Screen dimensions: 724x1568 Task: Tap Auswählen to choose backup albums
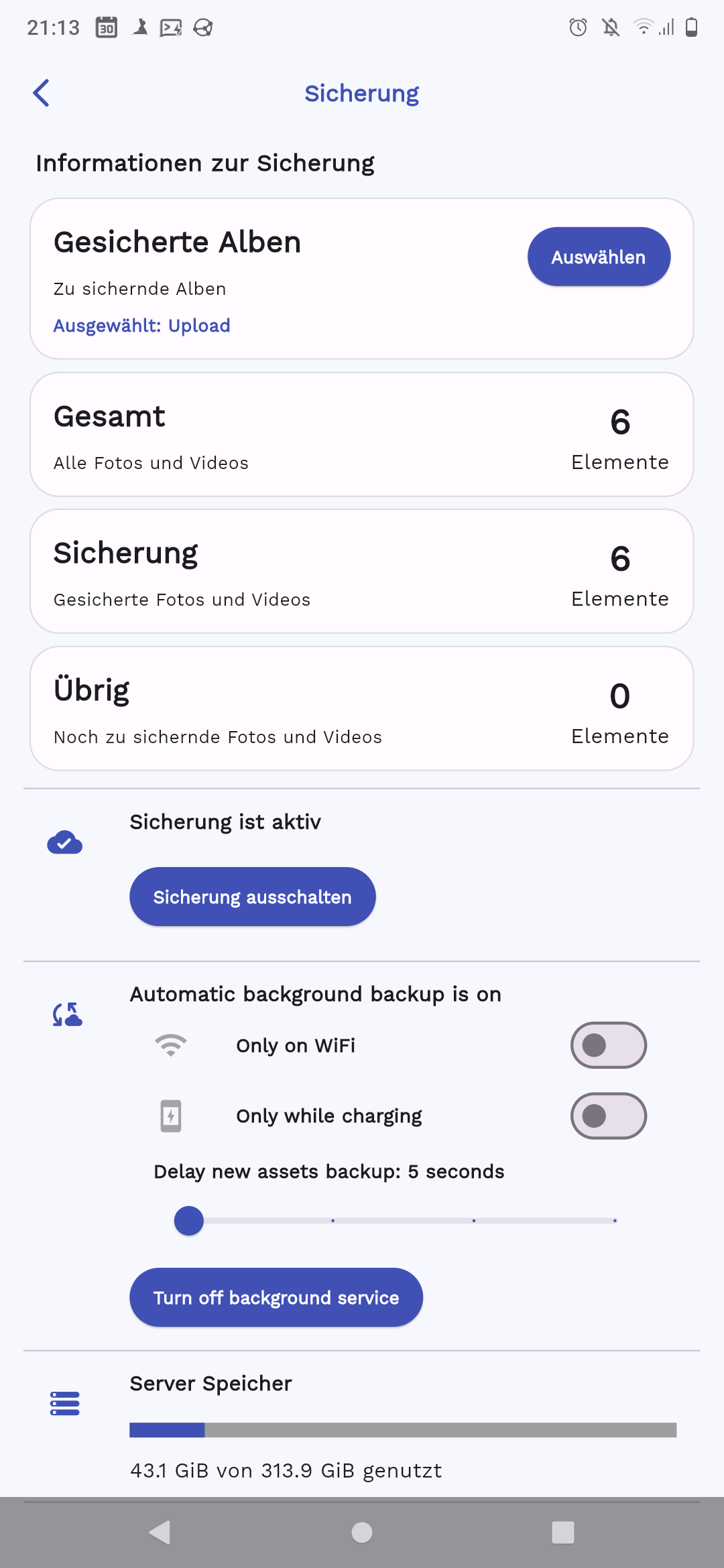coord(598,257)
